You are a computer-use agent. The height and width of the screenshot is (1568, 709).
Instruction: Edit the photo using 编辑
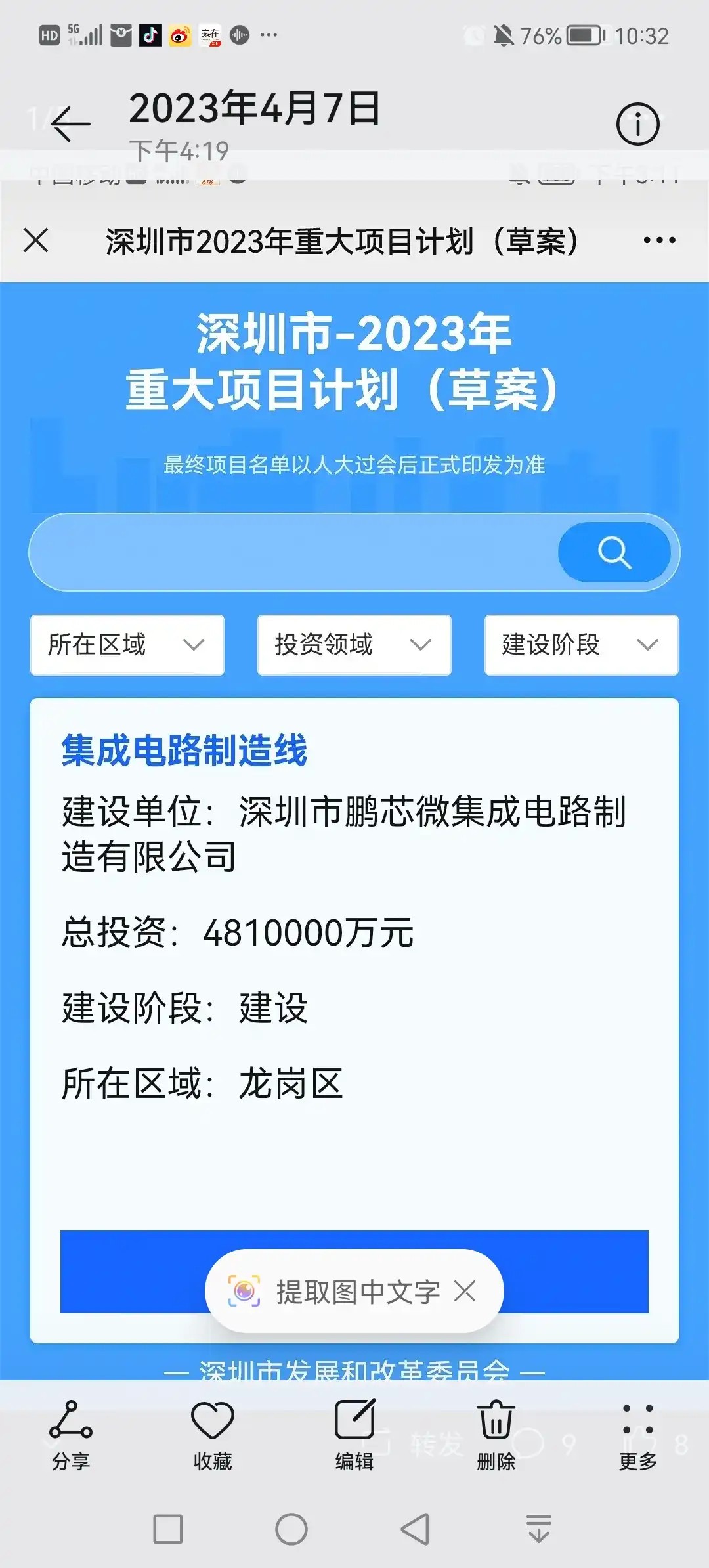click(x=354, y=1435)
